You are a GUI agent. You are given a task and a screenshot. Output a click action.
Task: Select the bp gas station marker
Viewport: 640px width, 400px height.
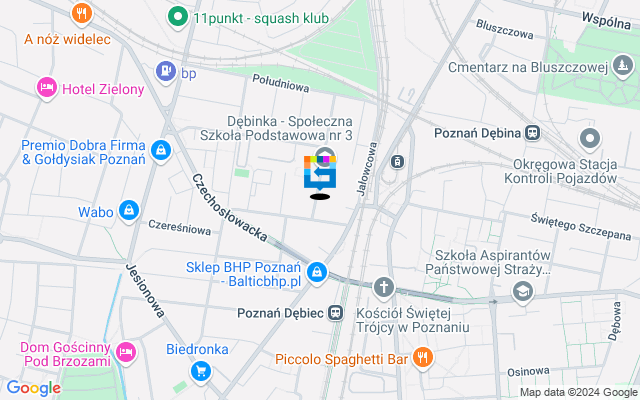pyautogui.click(x=165, y=72)
